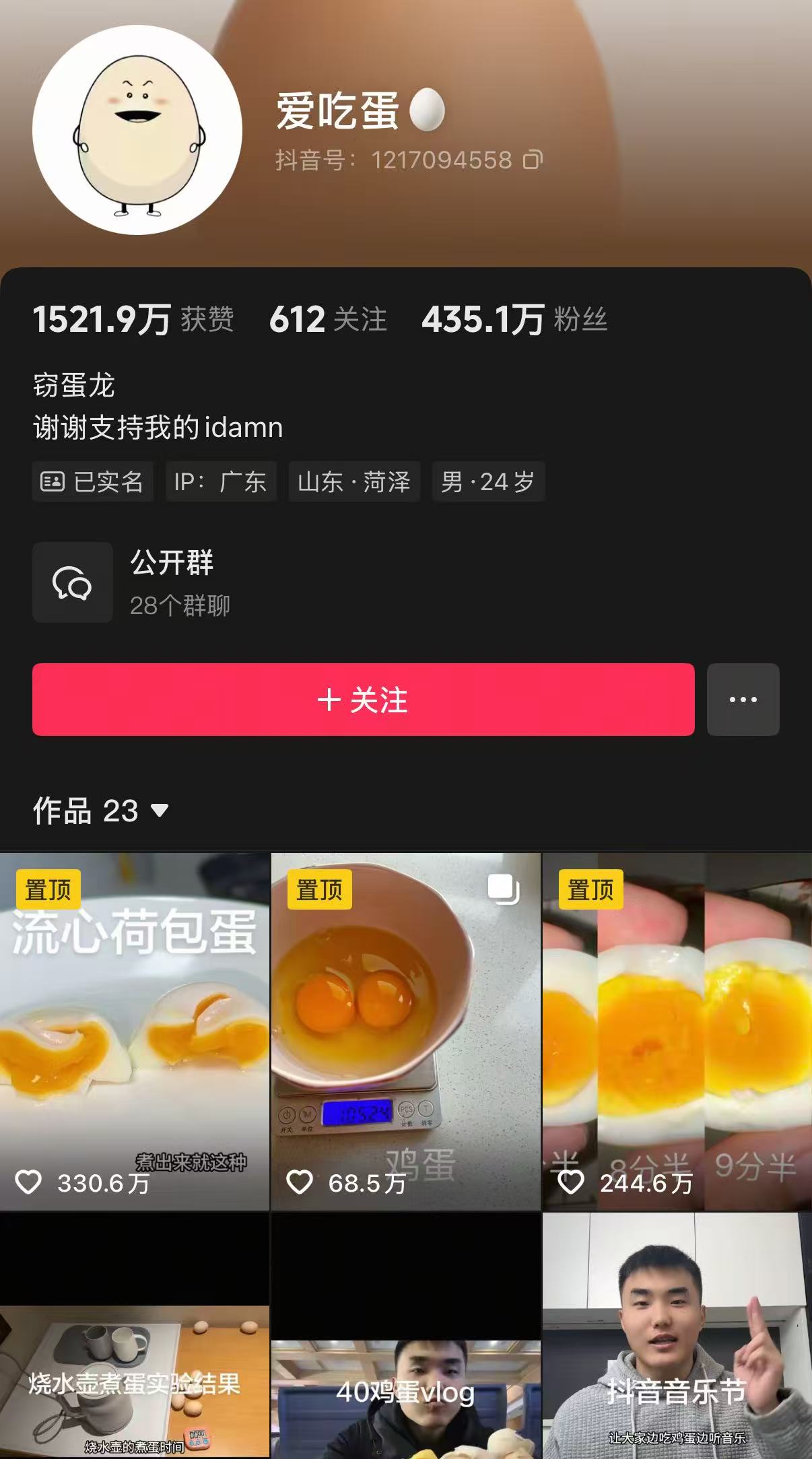This screenshot has width=812, height=1459.
Task: Show the 1521.9万 获赞 likes detail
Action: (x=133, y=319)
